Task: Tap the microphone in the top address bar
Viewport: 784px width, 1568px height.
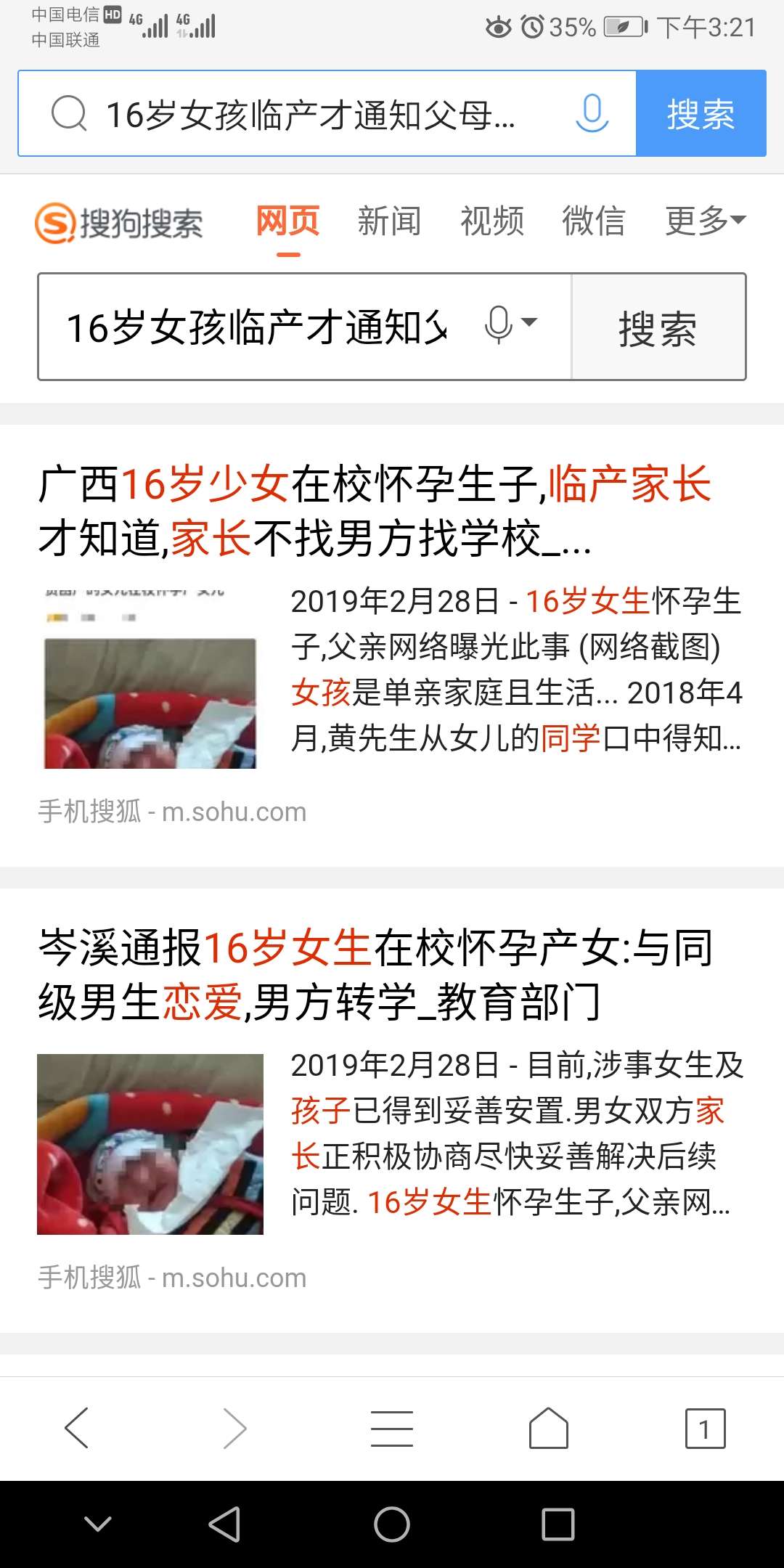Action: (592, 114)
